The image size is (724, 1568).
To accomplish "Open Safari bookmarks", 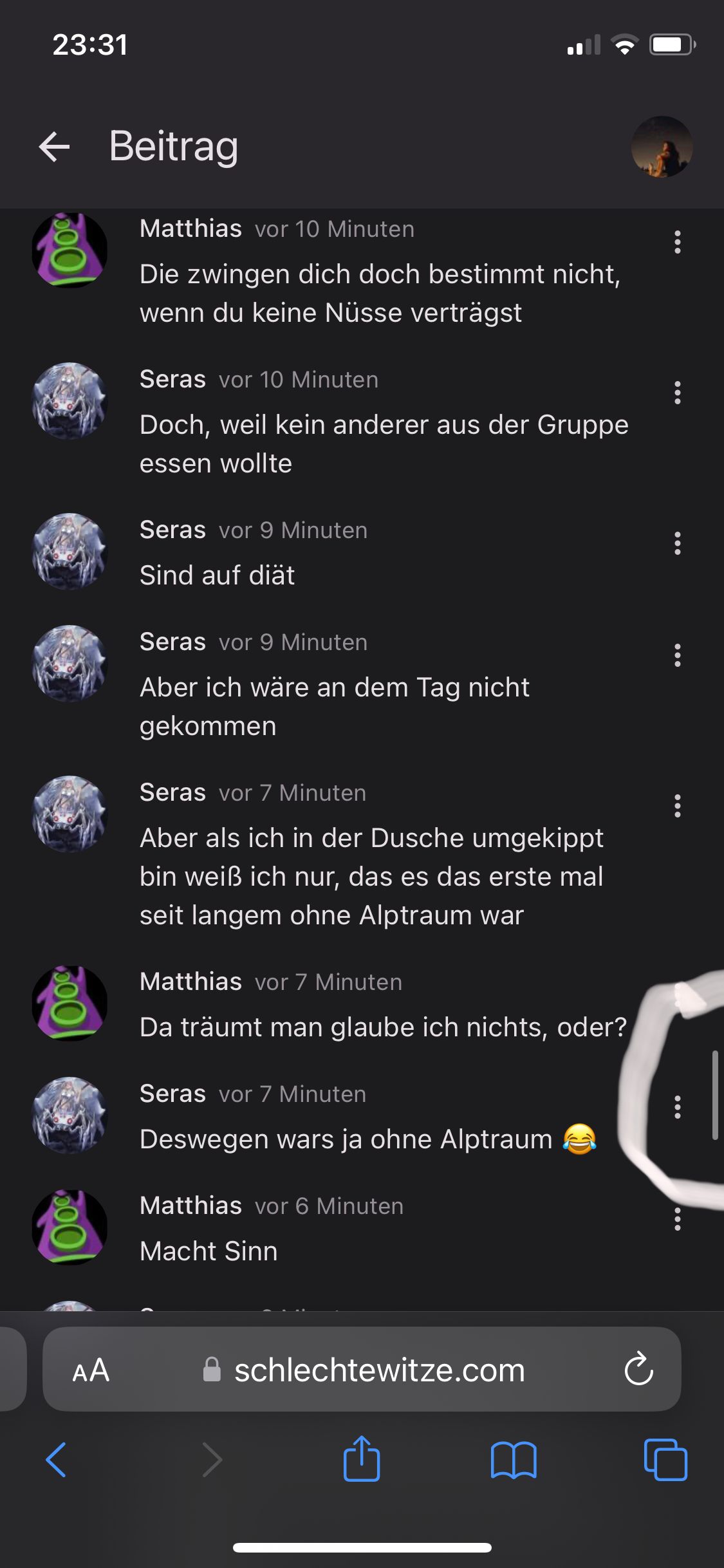I will (514, 1460).
